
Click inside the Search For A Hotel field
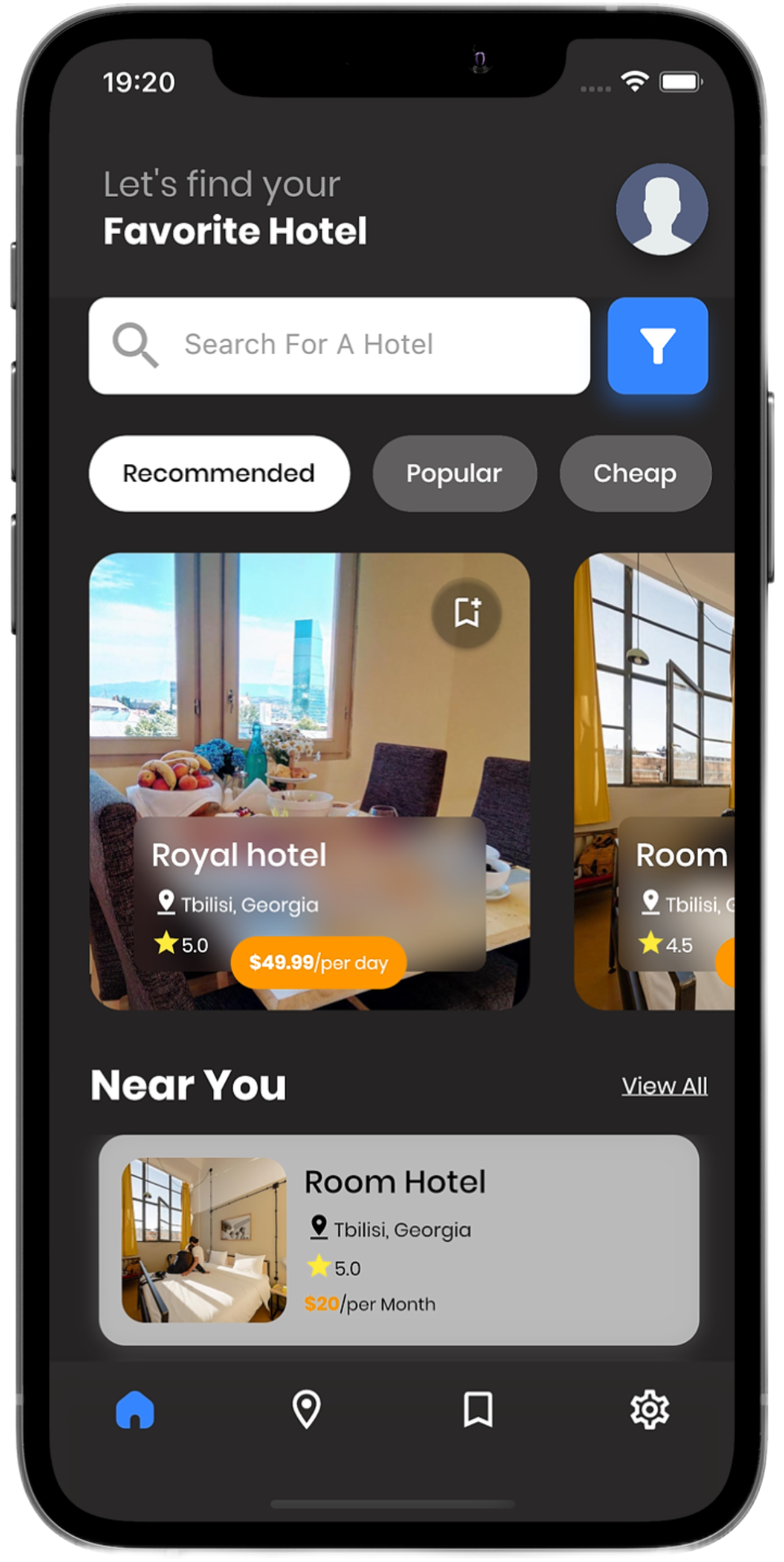pos(340,345)
